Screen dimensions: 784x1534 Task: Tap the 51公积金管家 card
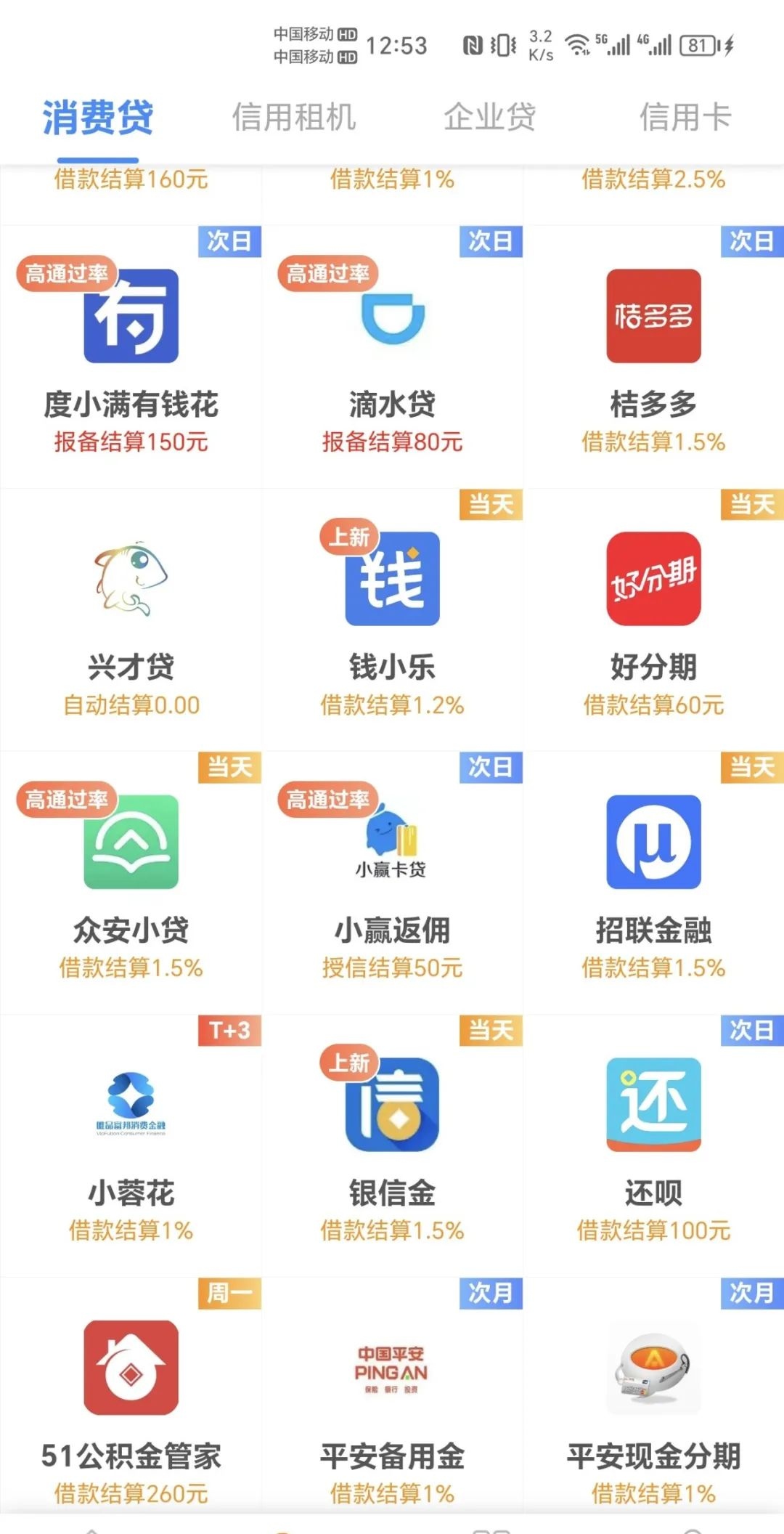tap(131, 1395)
